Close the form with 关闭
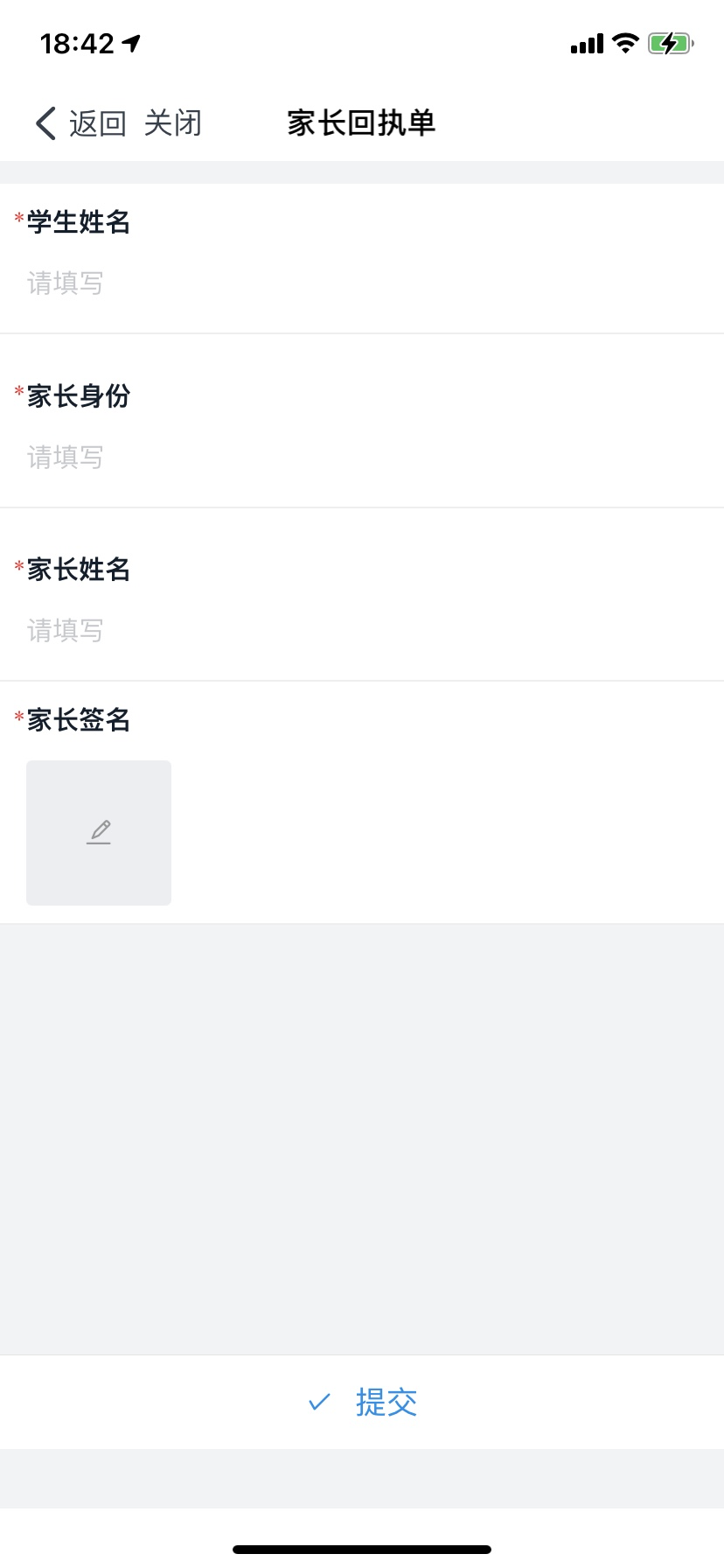The height and width of the screenshot is (1568, 724). coord(172,123)
